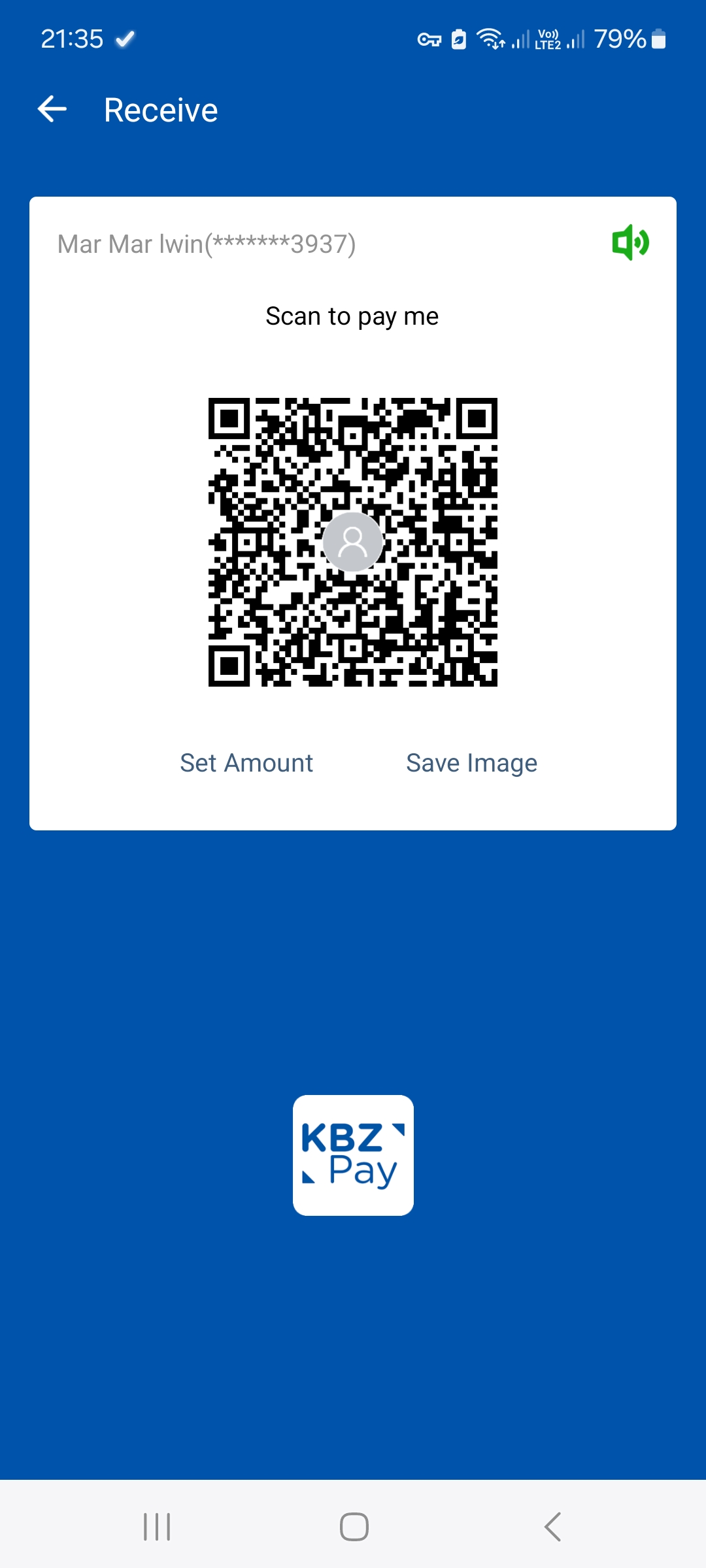Tap the system home button
706x1568 pixels.
point(354,1527)
